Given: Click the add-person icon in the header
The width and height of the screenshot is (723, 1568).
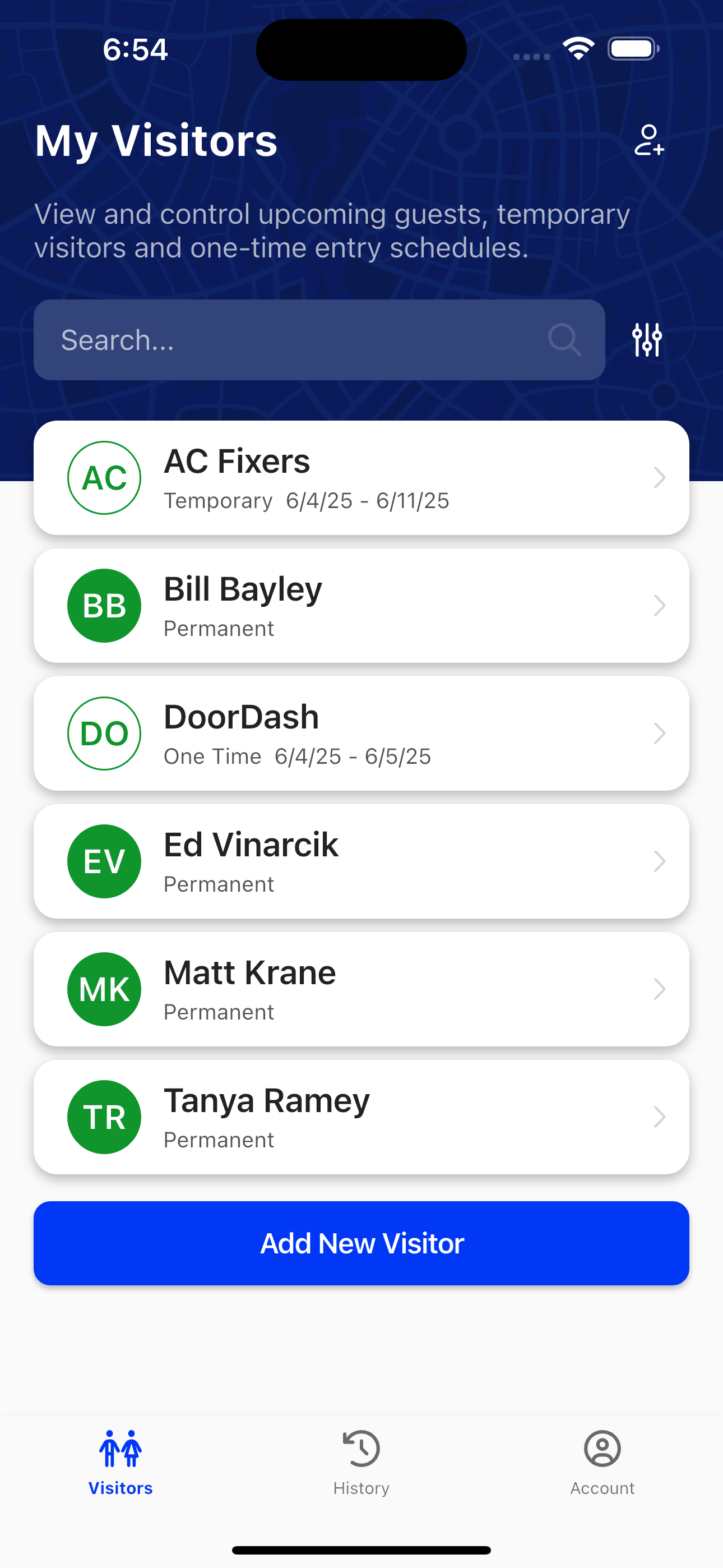Looking at the screenshot, I should (x=649, y=141).
